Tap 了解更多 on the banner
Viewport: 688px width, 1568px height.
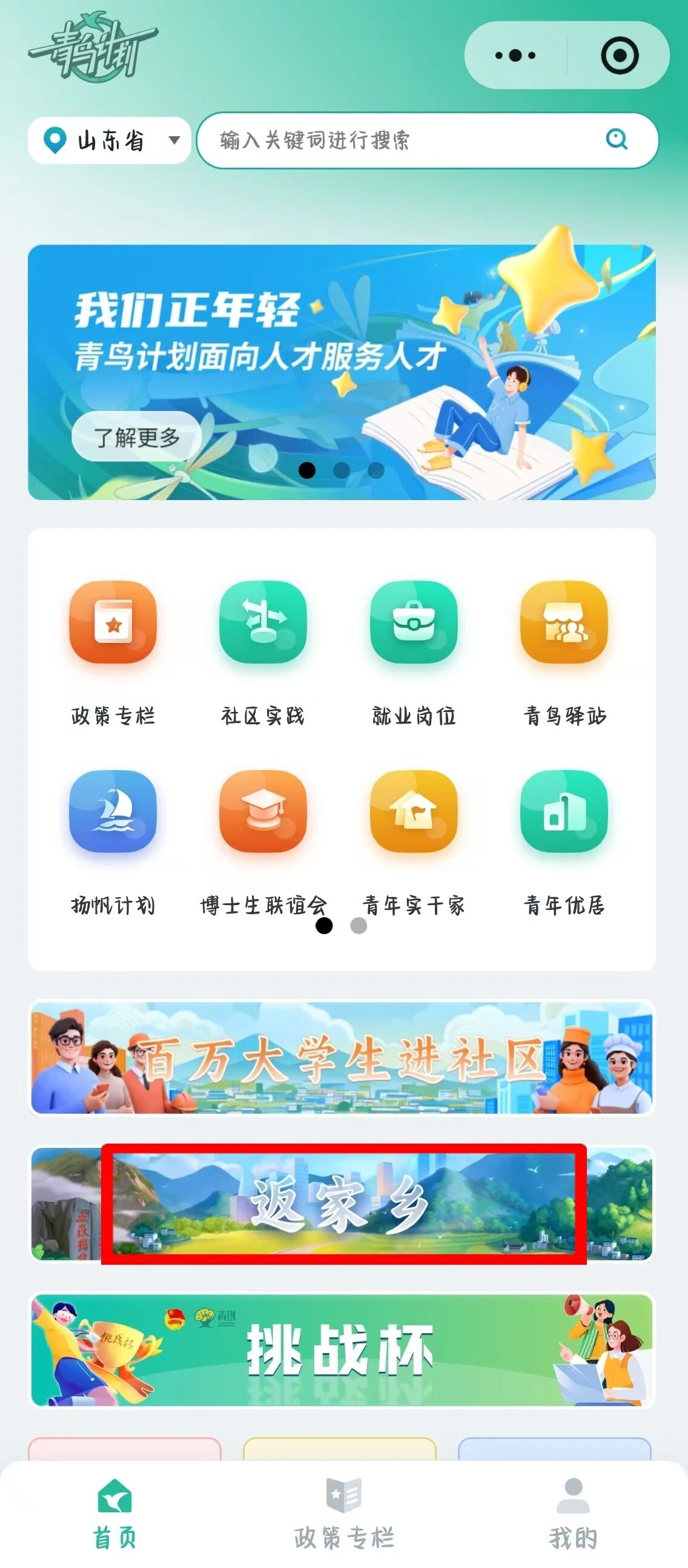[136, 436]
